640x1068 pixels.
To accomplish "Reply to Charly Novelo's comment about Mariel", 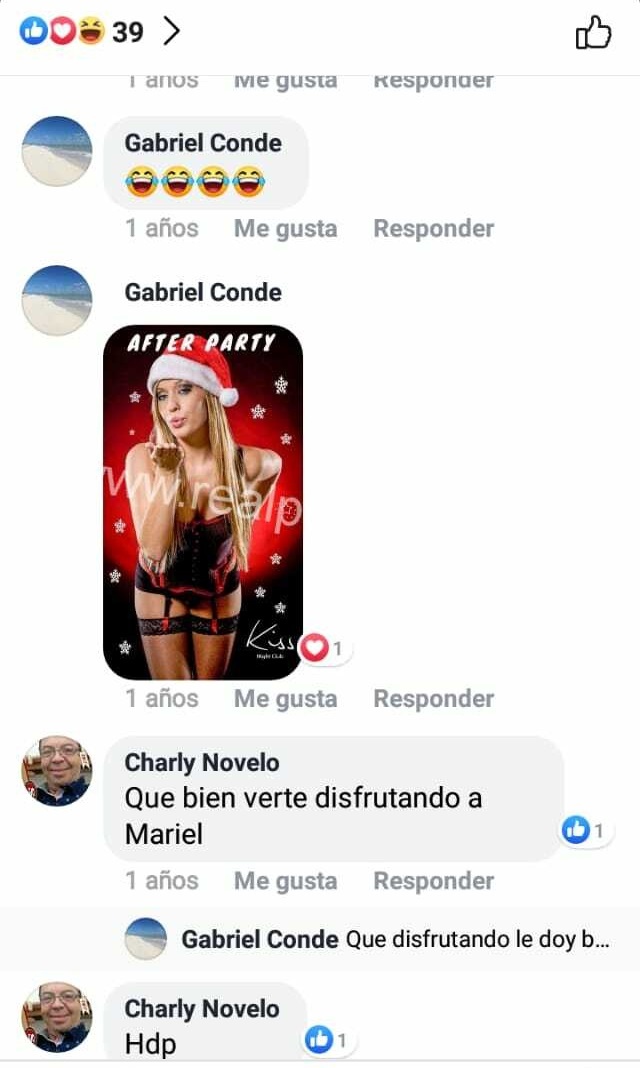I will click(433, 880).
